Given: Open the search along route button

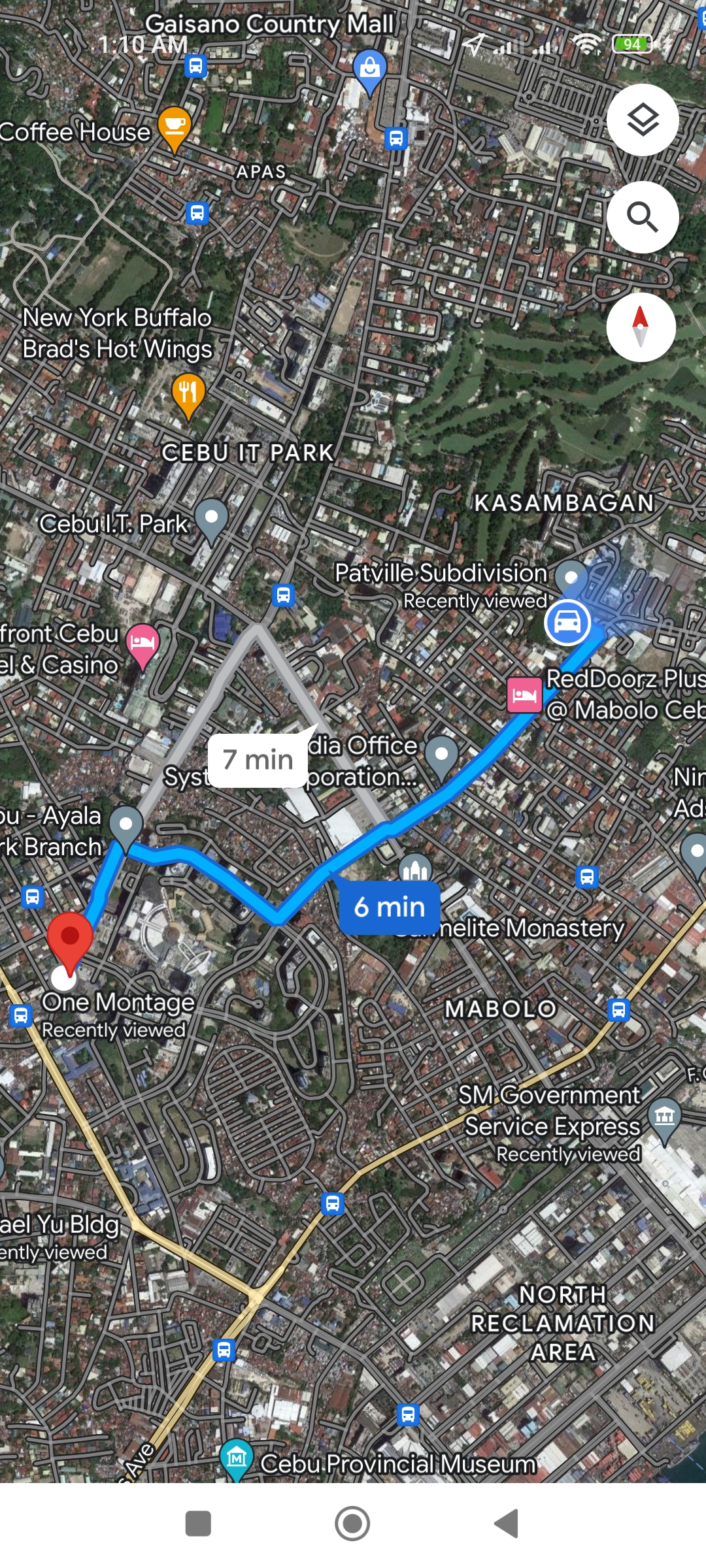Looking at the screenshot, I should [642, 217].
